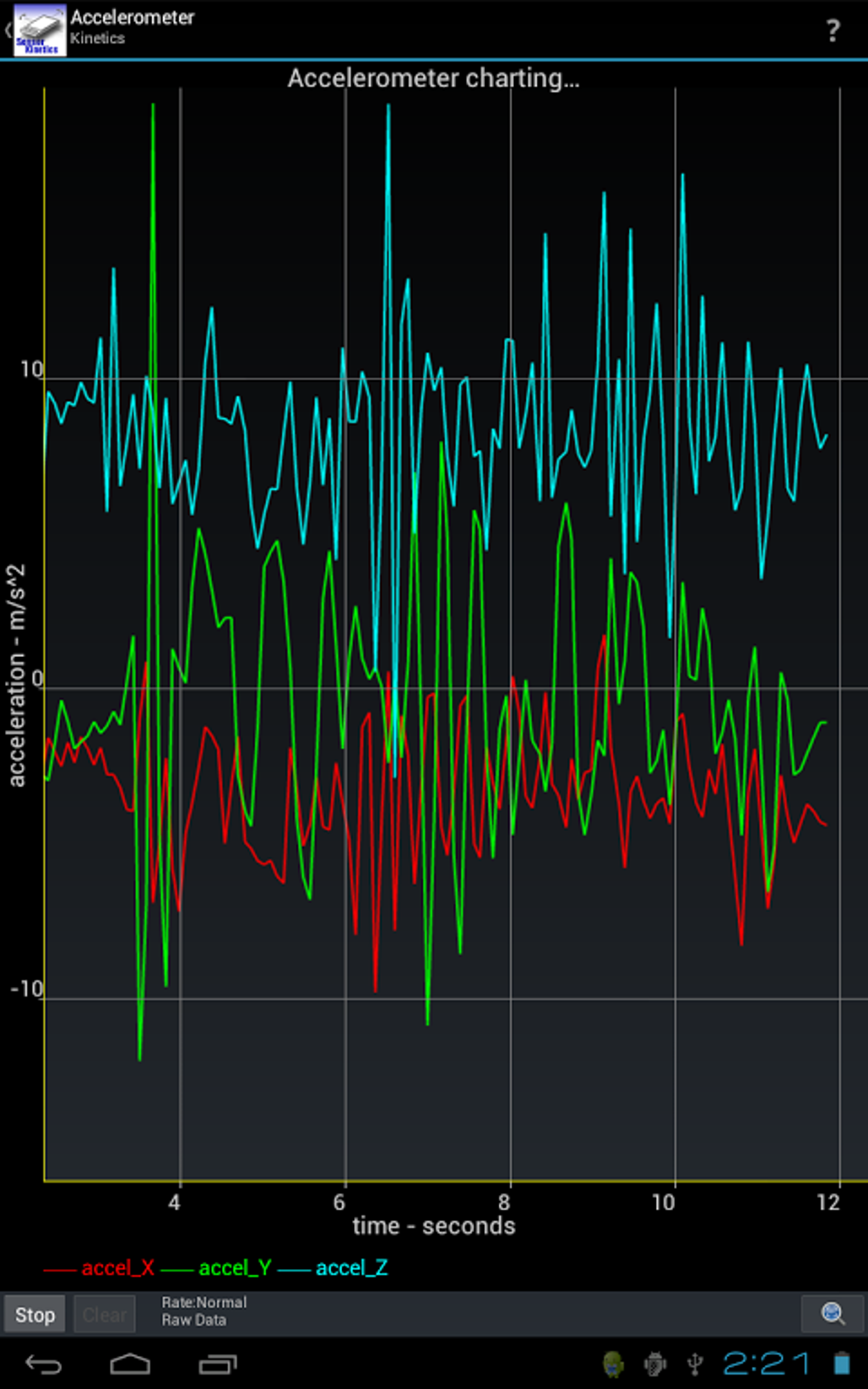868x1389 pixels.
Task: Toggle visibility of the accel_Y series
Action: [234, 1267]
